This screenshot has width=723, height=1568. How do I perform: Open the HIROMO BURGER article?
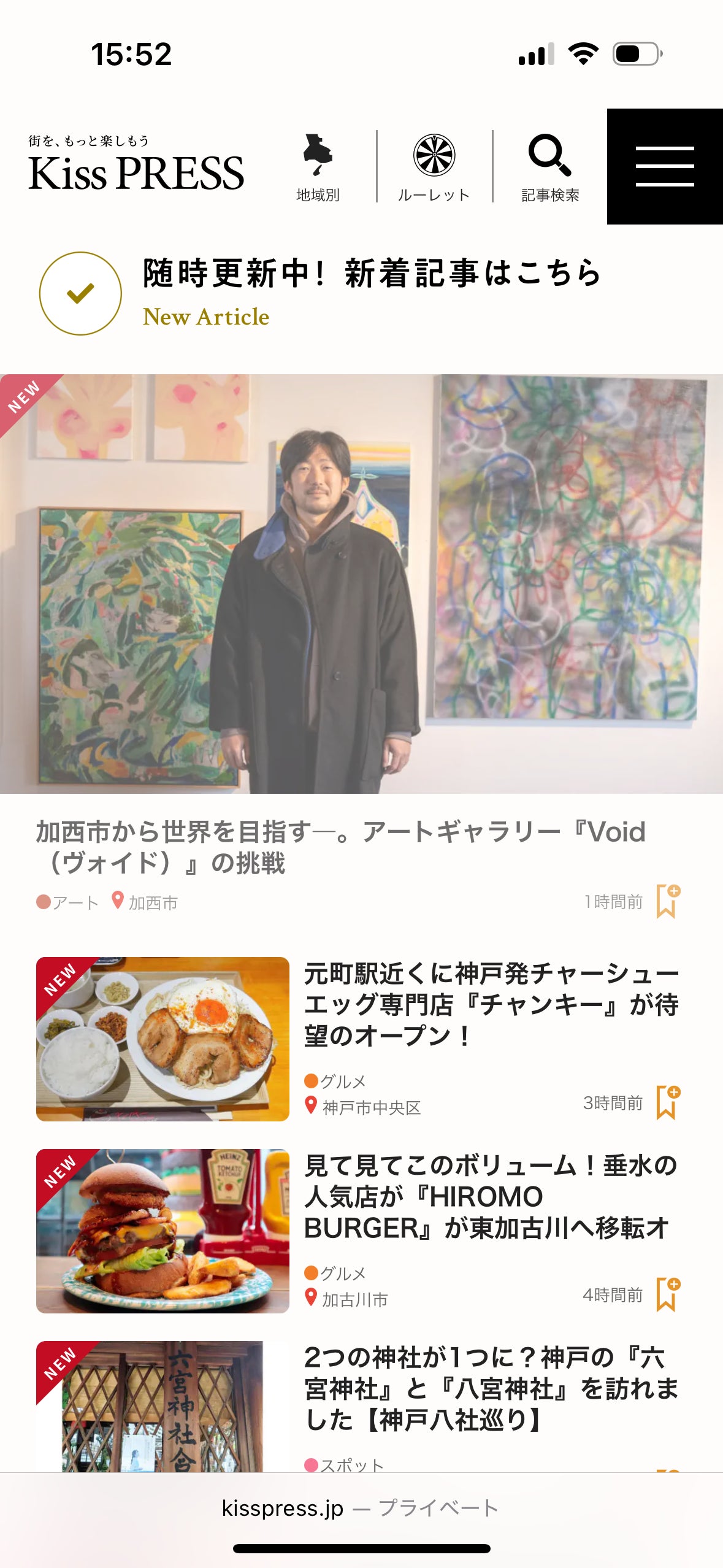tap(491, 1196)
